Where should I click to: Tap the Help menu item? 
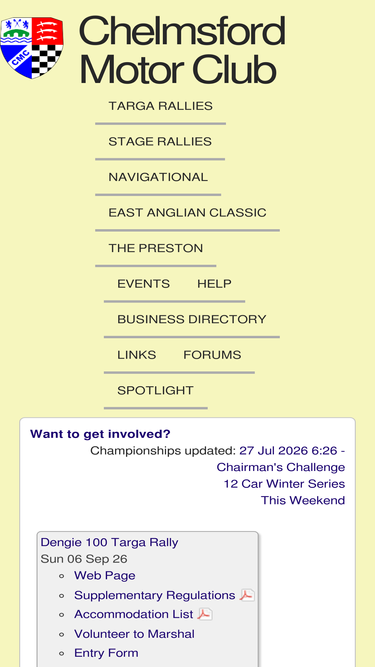point(214,284)
